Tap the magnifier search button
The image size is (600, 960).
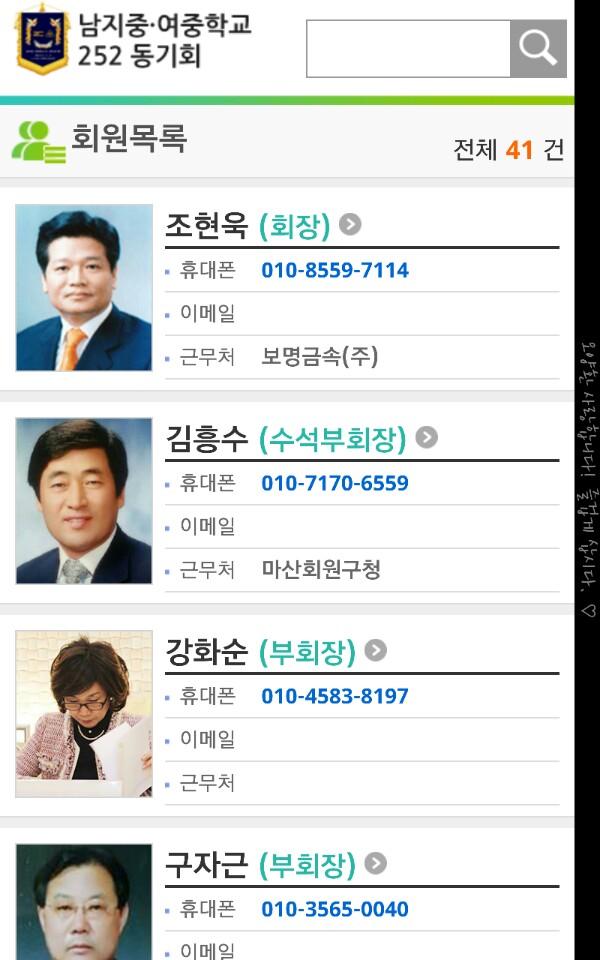[x=538, y=48]
